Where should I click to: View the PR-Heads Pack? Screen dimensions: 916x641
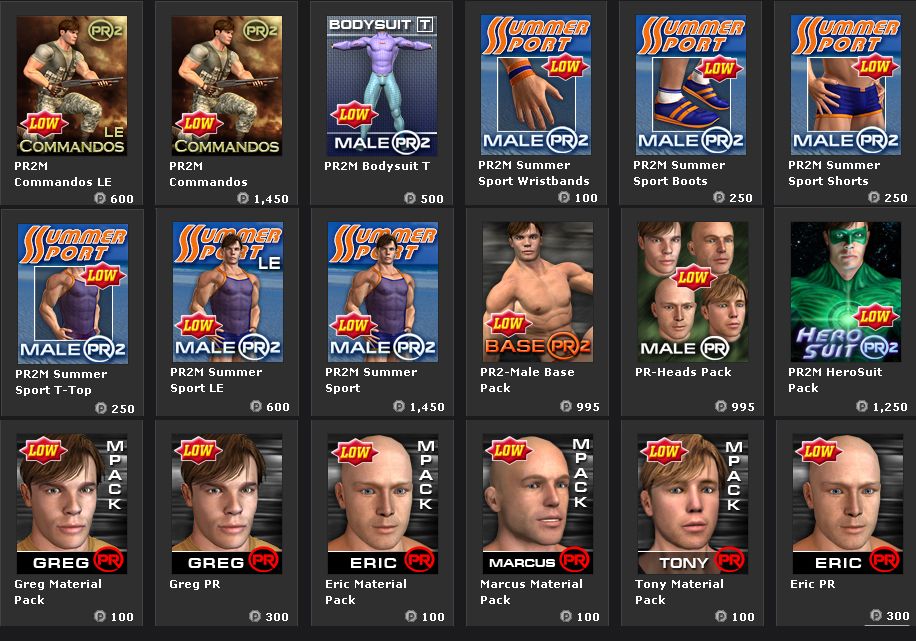(691, 293)
